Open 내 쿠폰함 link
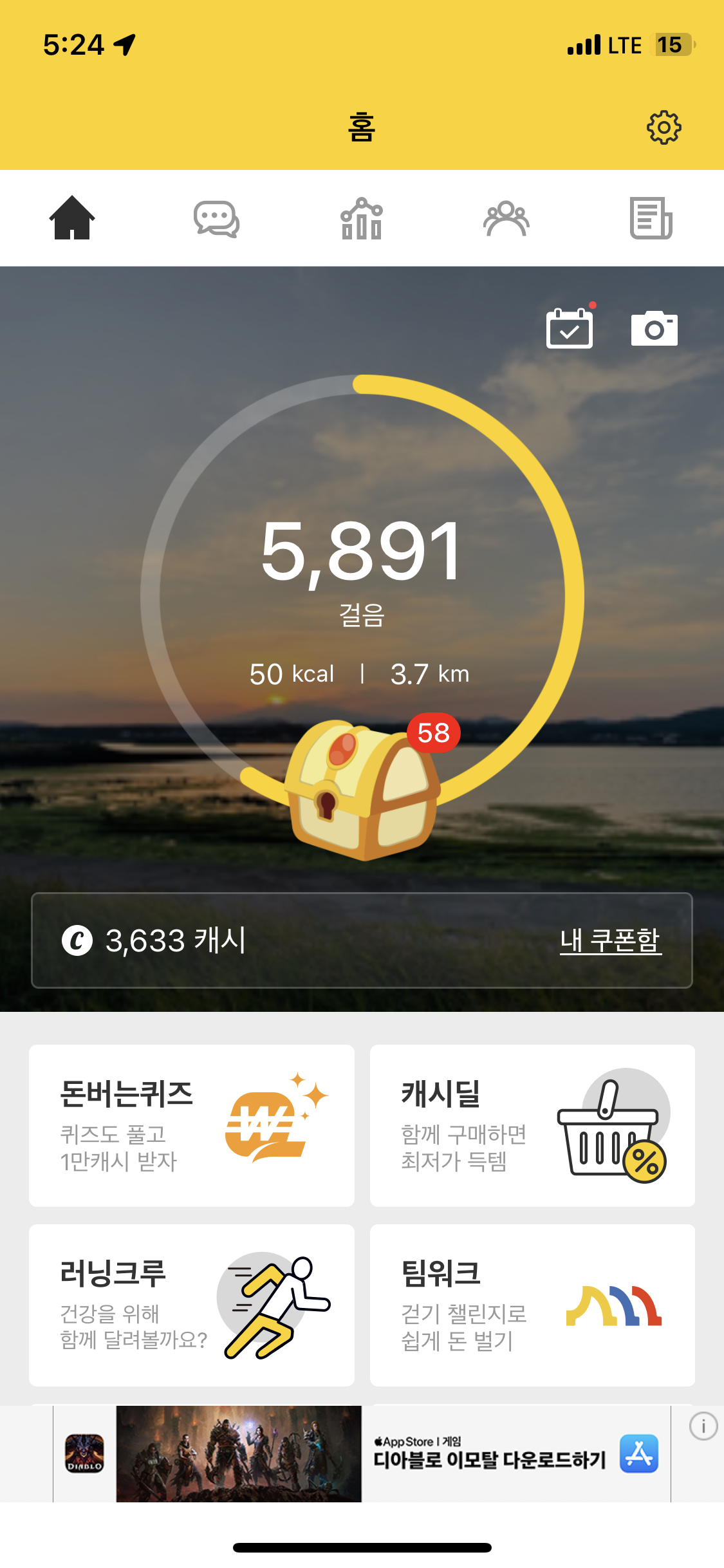This screenshot has width=724, height=1568. click(x=610, y=940)
